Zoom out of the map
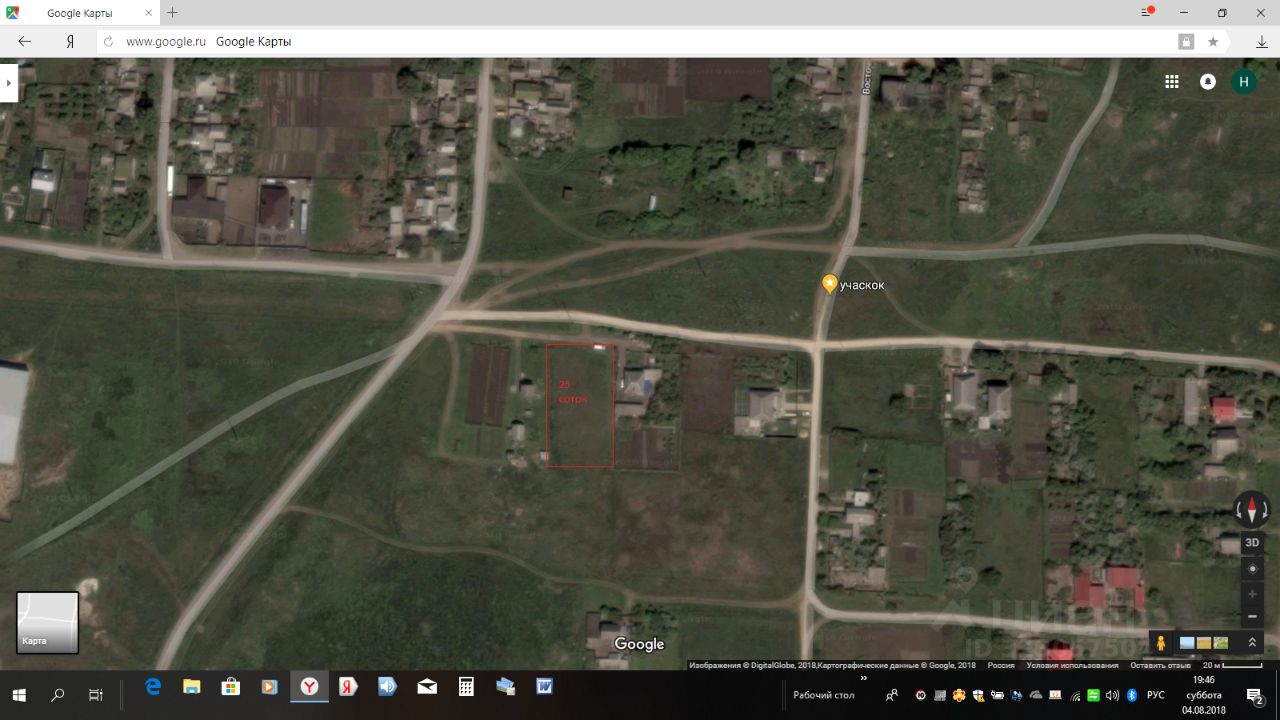The width and height of the screenshot is (1280, 720). click(x=1252, y=616)
